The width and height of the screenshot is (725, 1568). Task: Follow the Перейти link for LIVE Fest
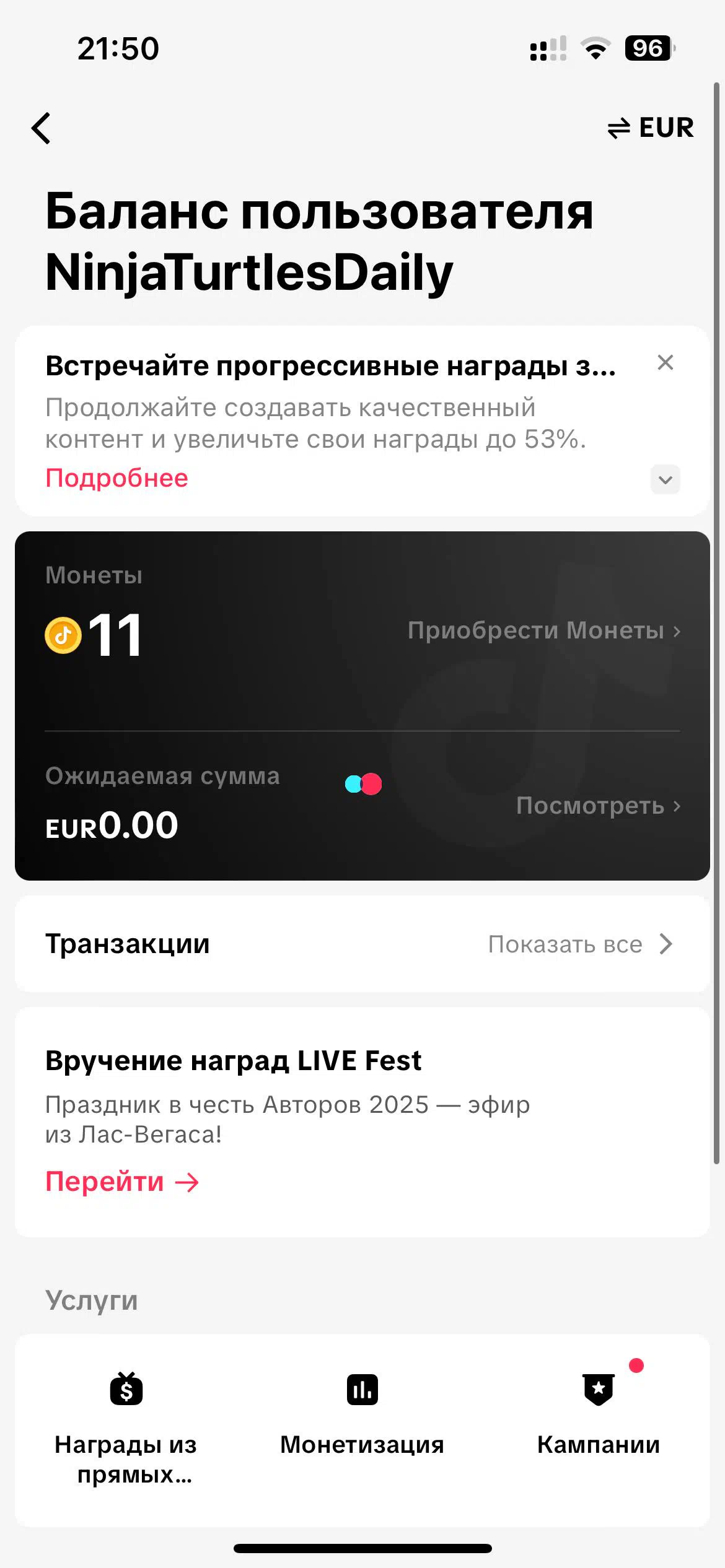pos(122,1182)
